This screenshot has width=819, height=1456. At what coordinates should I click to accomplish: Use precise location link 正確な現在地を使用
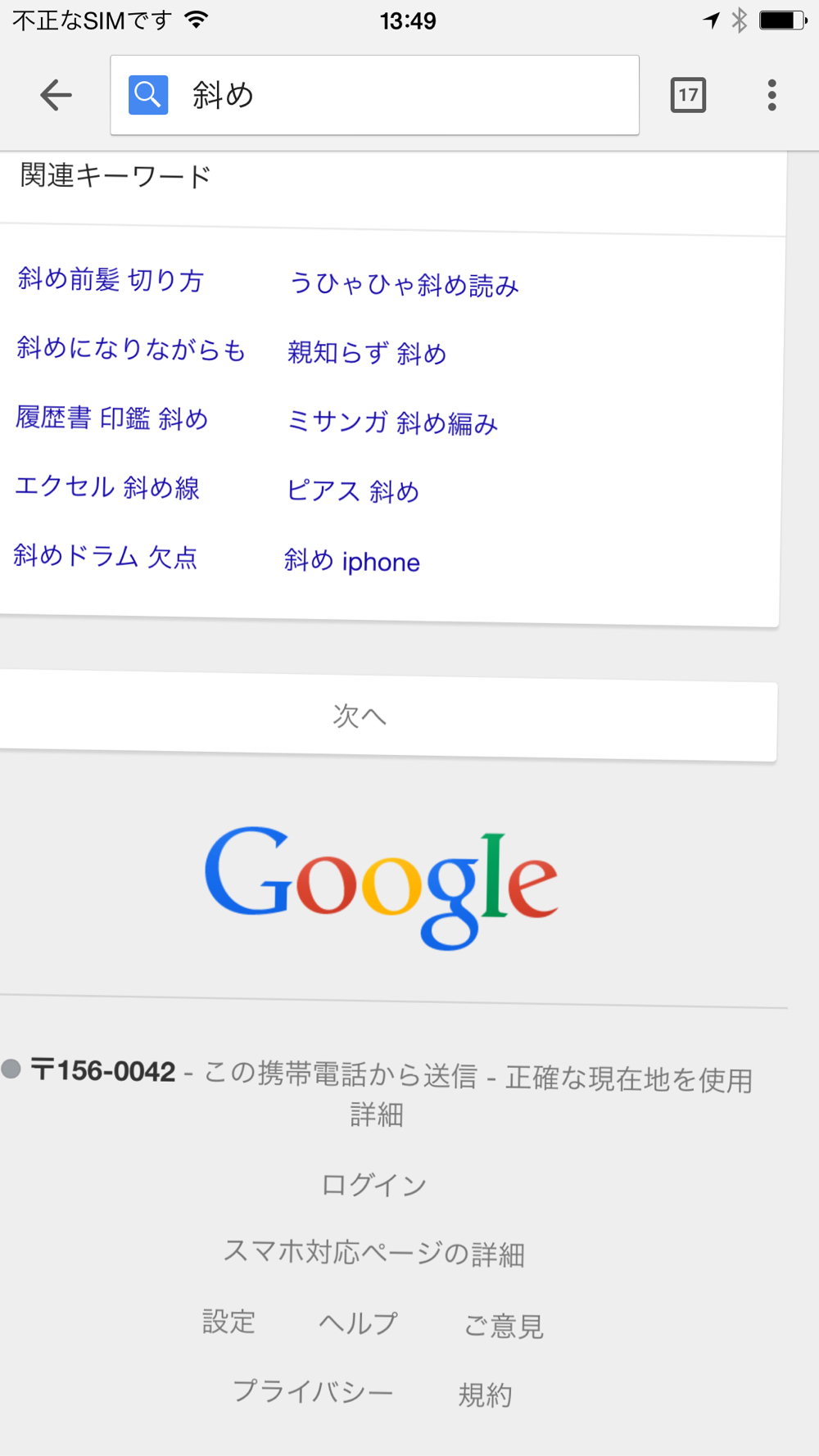[x=629, y=1079]
